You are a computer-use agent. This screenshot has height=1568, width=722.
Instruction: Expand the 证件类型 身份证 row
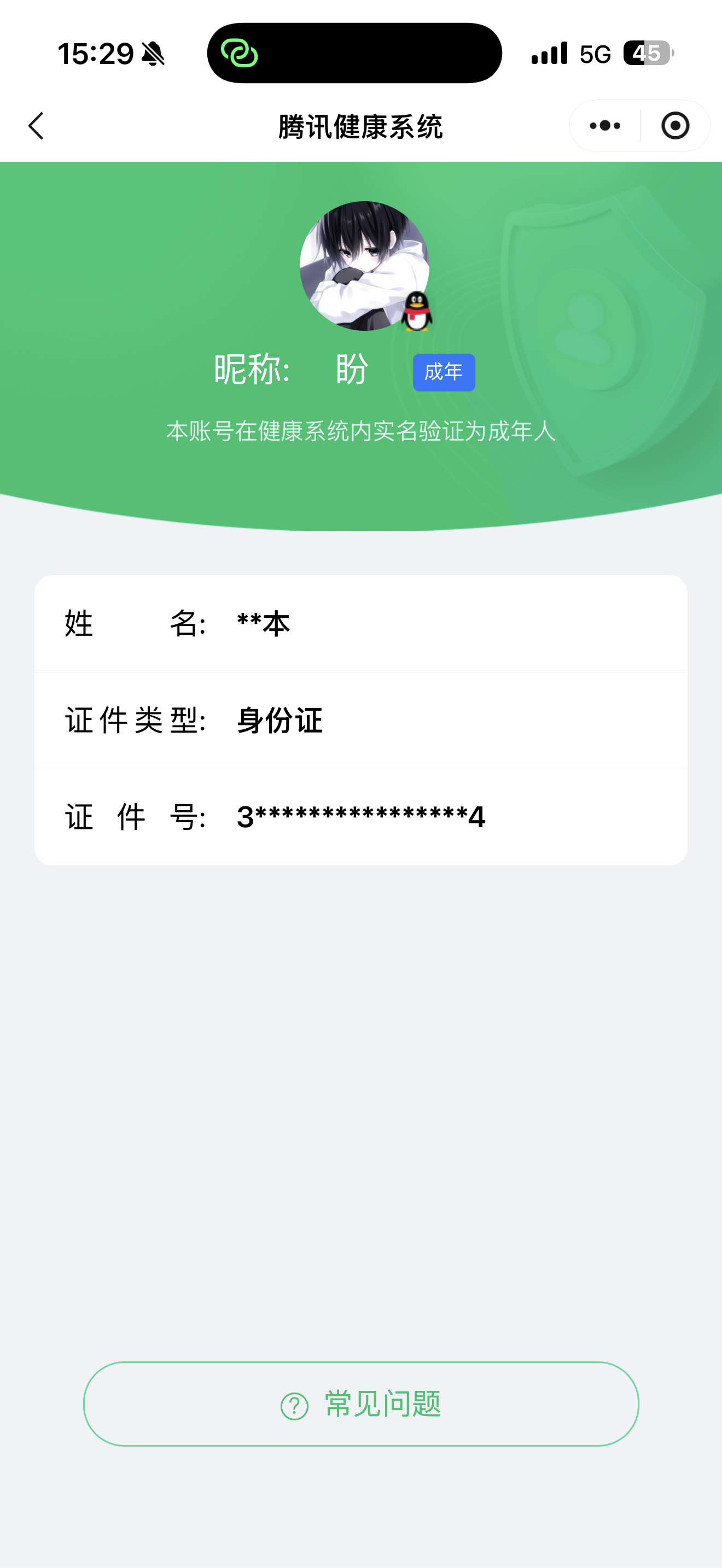[361, 720]
